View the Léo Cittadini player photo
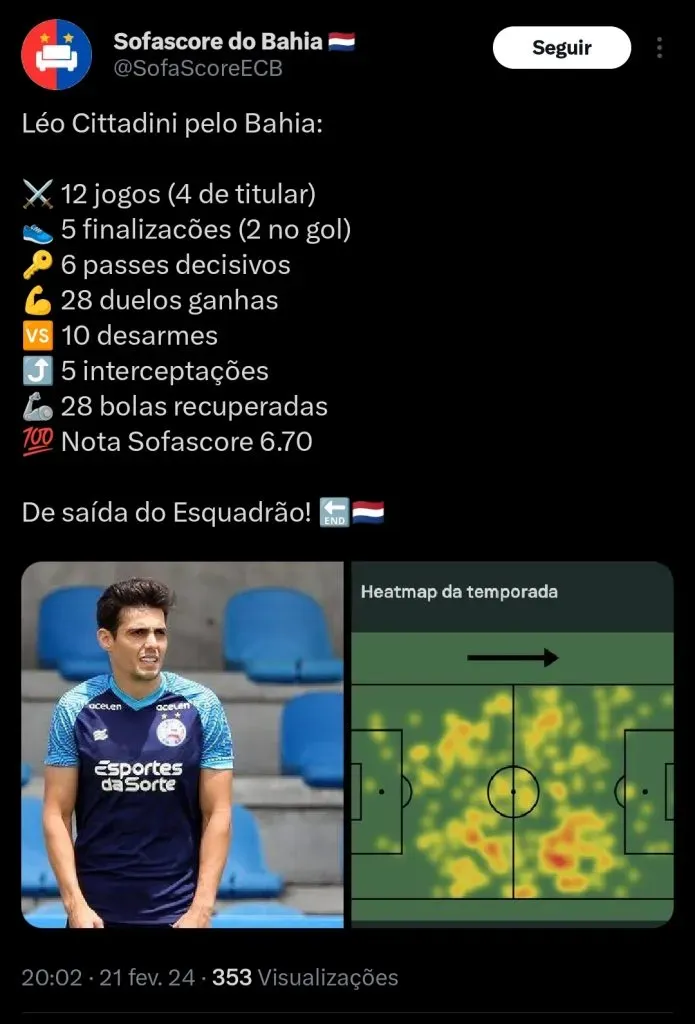695x1024 pixels. point(182,744)
